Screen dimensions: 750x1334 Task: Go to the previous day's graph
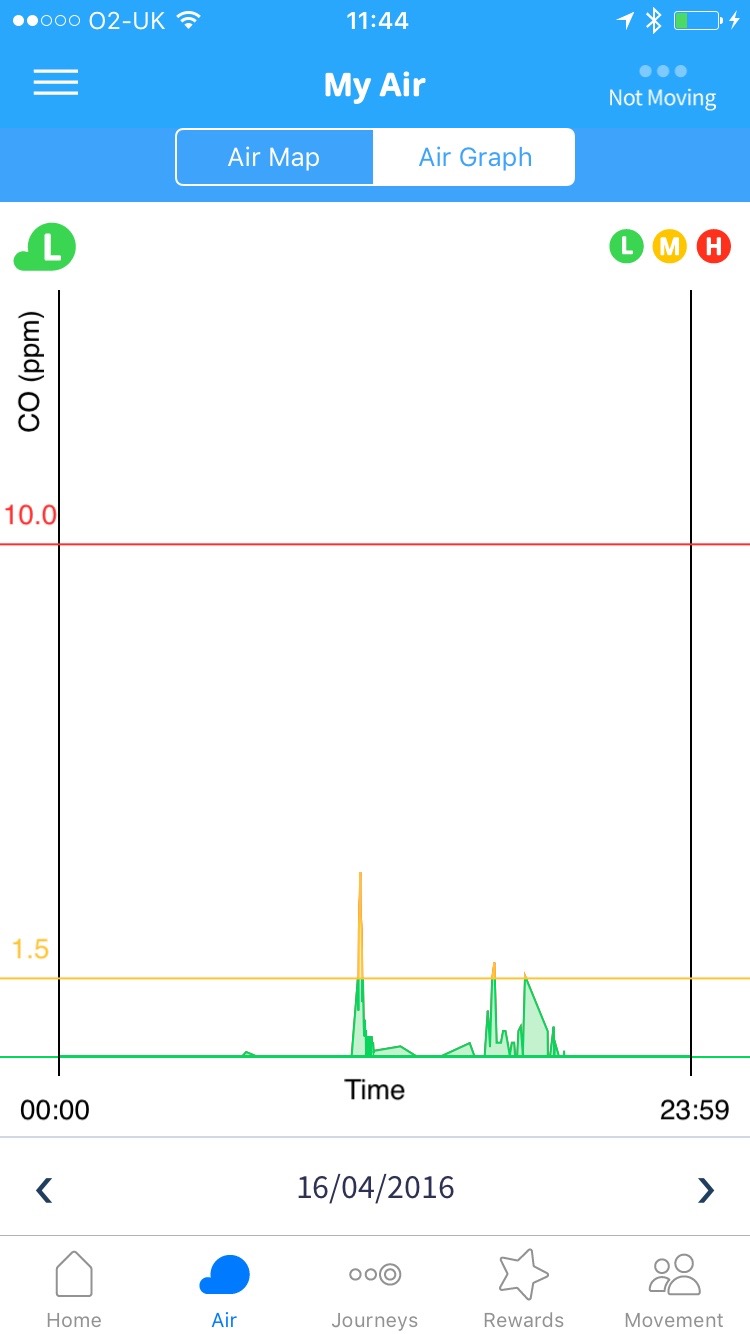[44, 1189]
